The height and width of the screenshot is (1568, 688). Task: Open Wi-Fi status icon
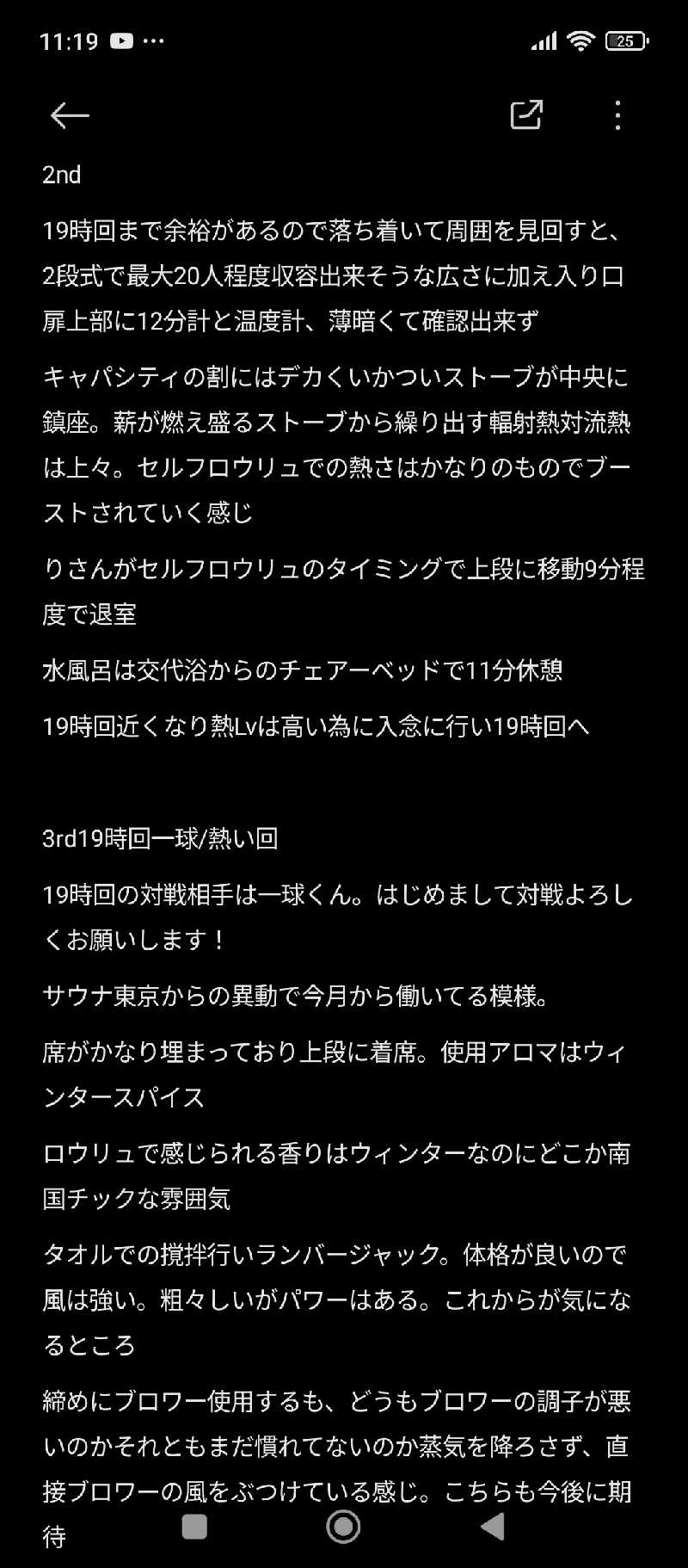tap(581, 39)
